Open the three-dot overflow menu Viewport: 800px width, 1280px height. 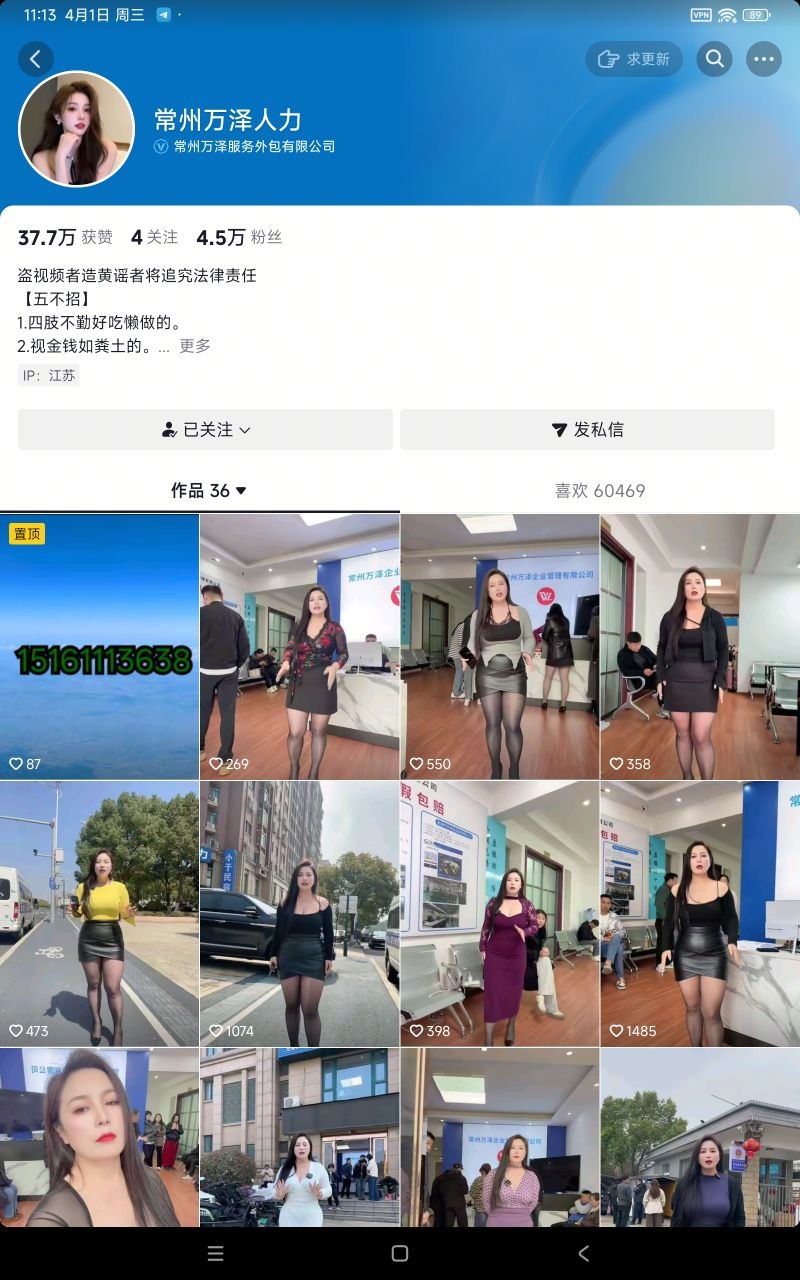tap(764, 59)
